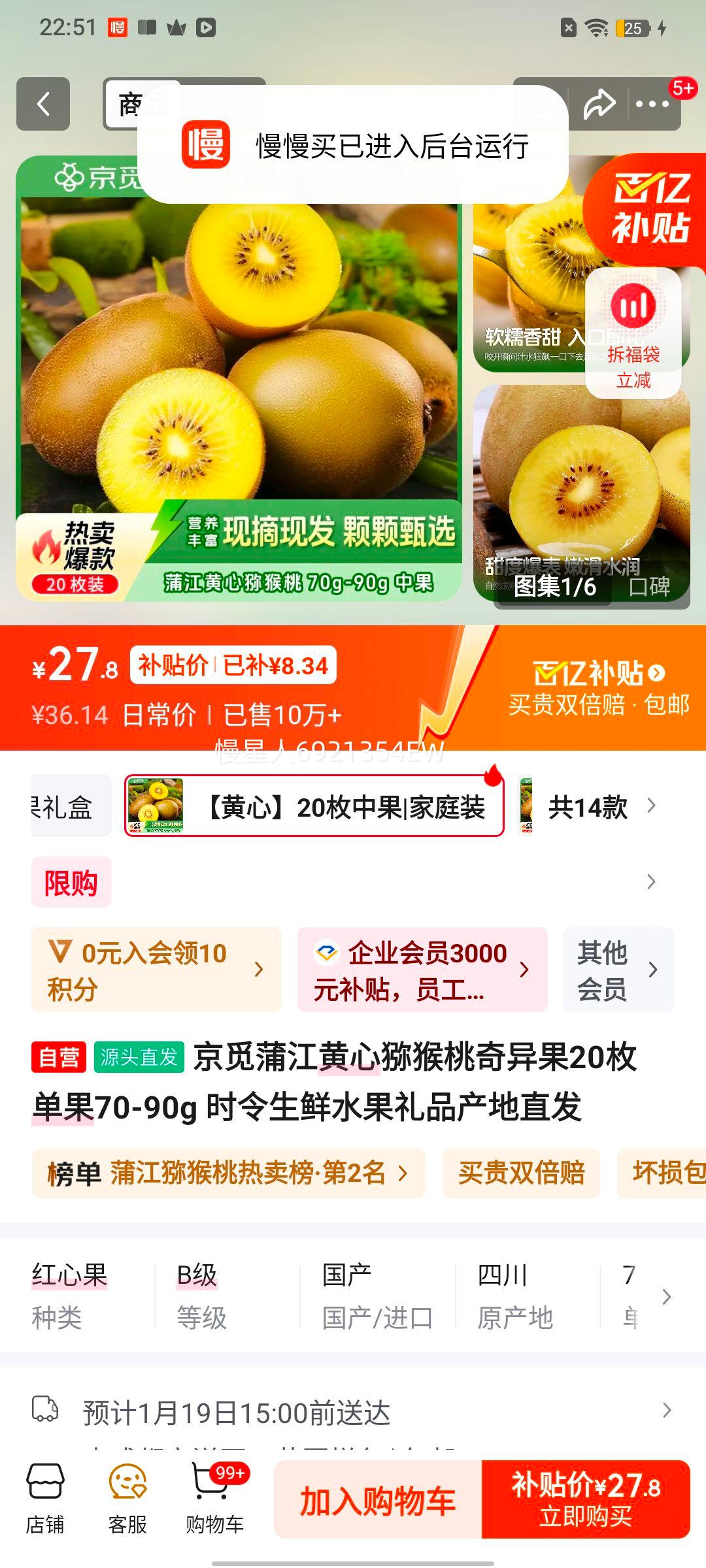Expand the product specifications row
The width and height of the screenshot is (706, 1568).
tap(665, 1296)
